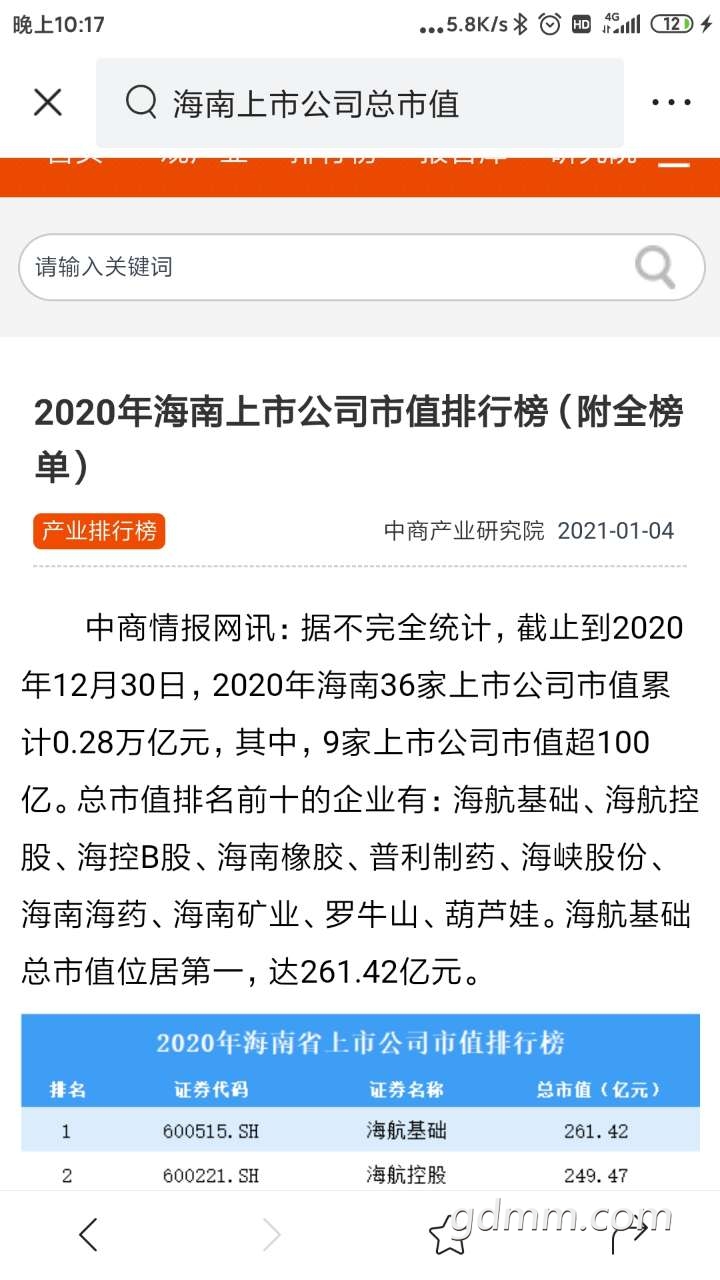This screenshot has height=1280, width=720.
Task: Open the three-dot overflow menu
Action: tap(671, 102)
